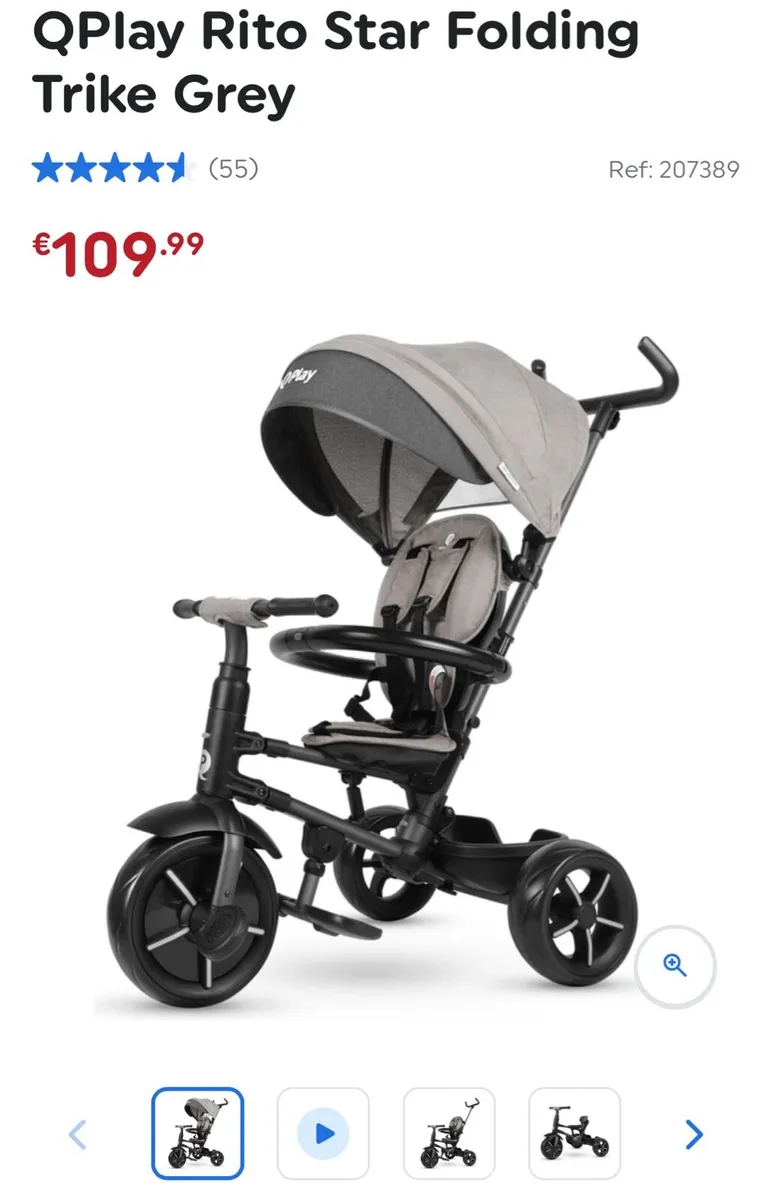Open reviews by clicking the star rating row
This screenshot has height=1200, width=773.
pos(114,168)
